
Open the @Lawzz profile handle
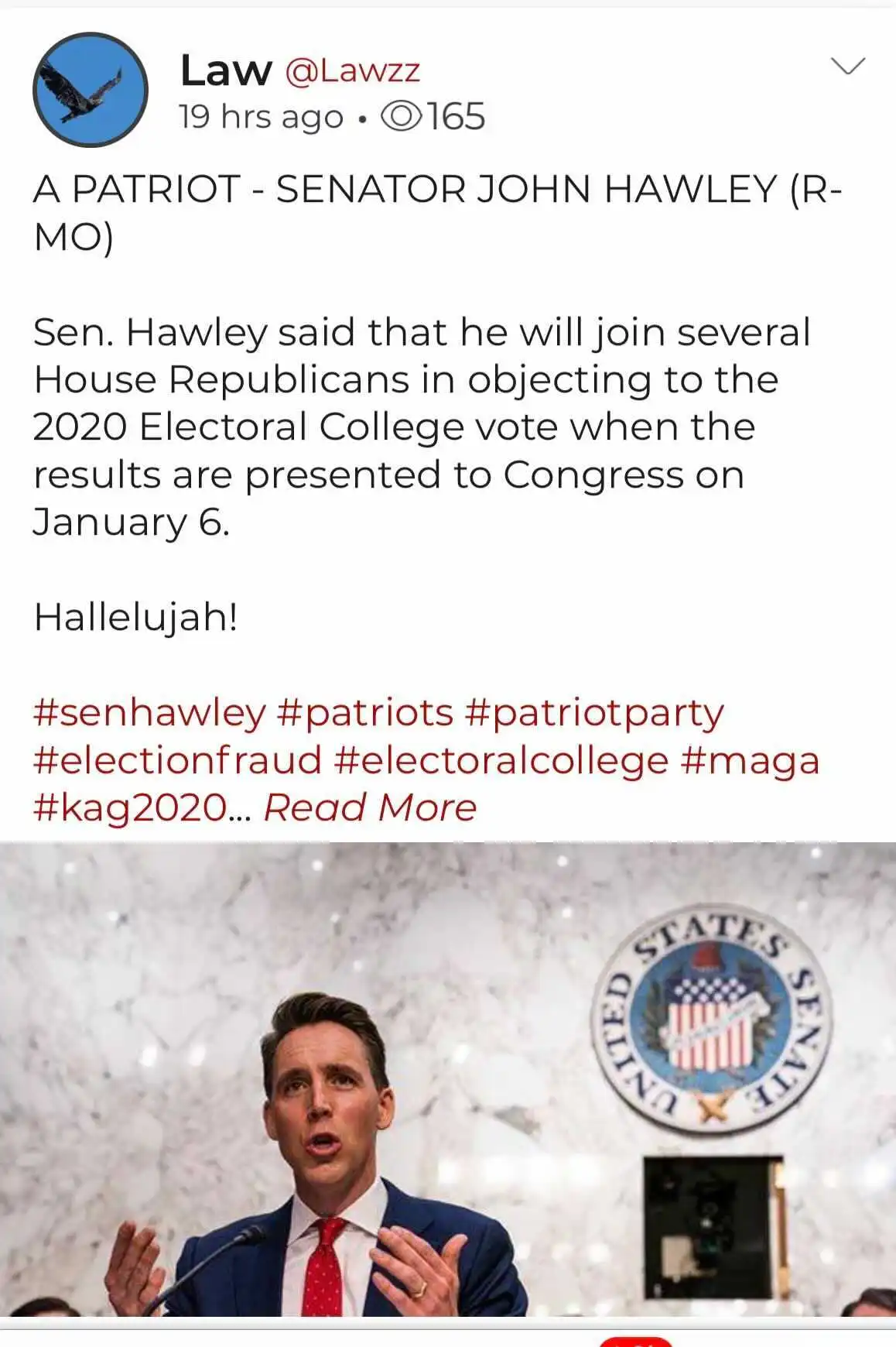[352, 71]
